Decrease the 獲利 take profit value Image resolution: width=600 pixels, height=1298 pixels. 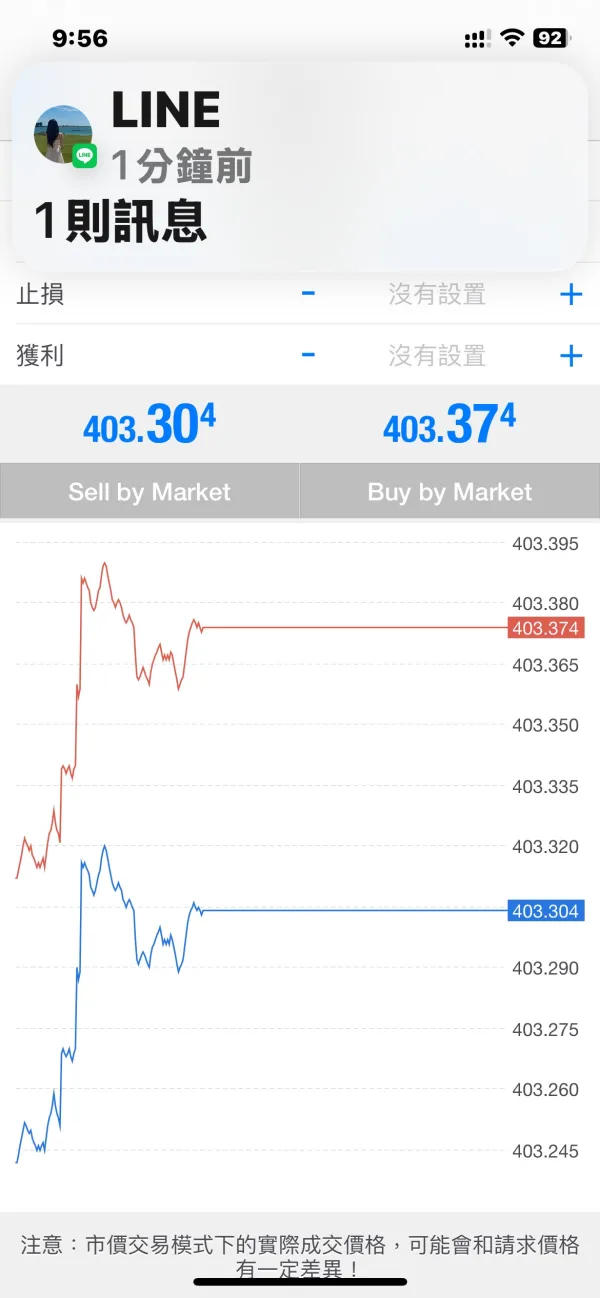pyautogui.click(x=309, y=355)
